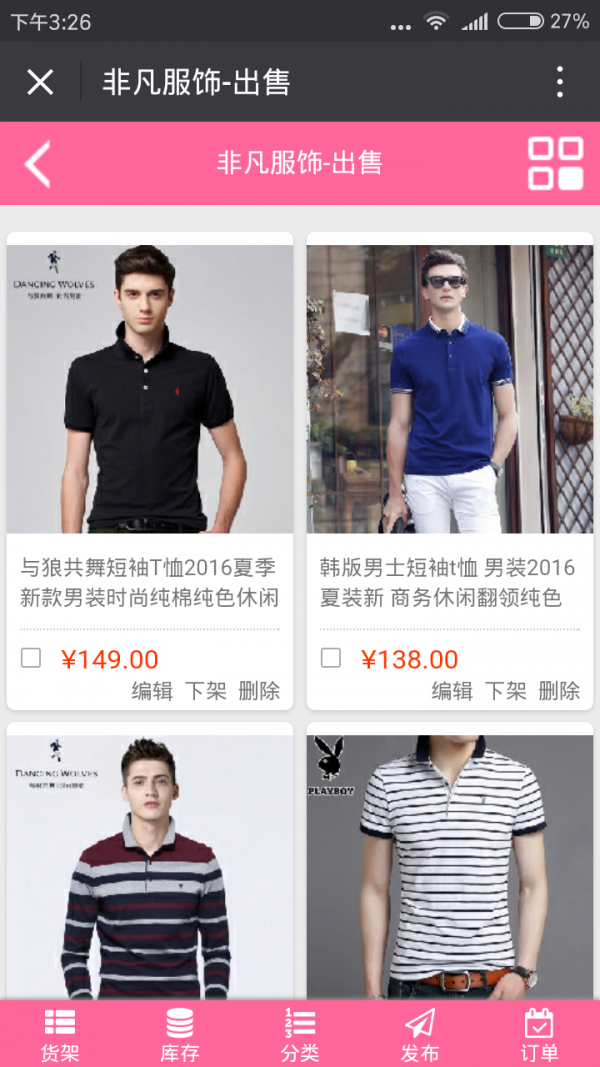
Task: Go back using the pink header arrow
Action: (x=38, y=164)
